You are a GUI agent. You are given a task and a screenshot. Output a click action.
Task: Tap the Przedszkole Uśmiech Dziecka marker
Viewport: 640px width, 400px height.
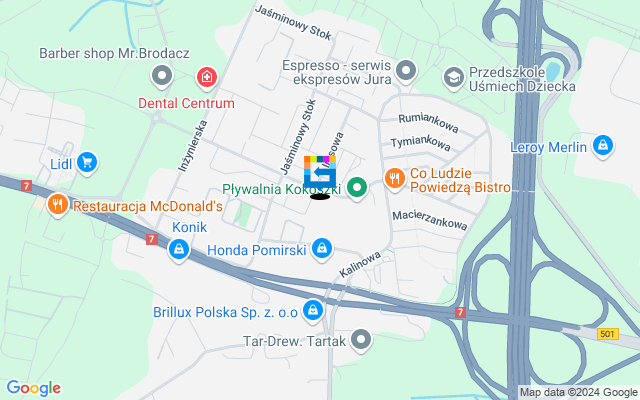(453, 77)
